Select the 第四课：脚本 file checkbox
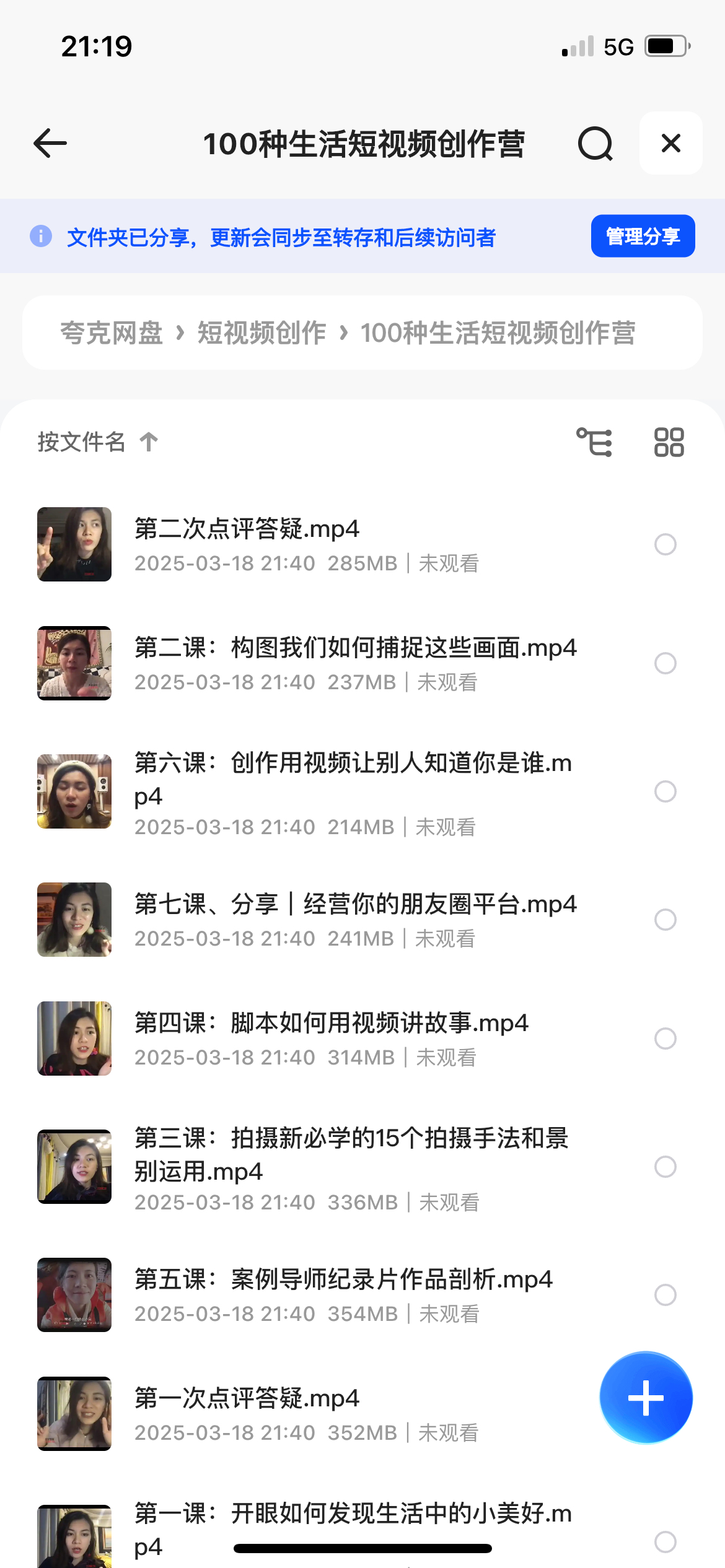Screen dimensions: 725x1568 [665, 1039]
